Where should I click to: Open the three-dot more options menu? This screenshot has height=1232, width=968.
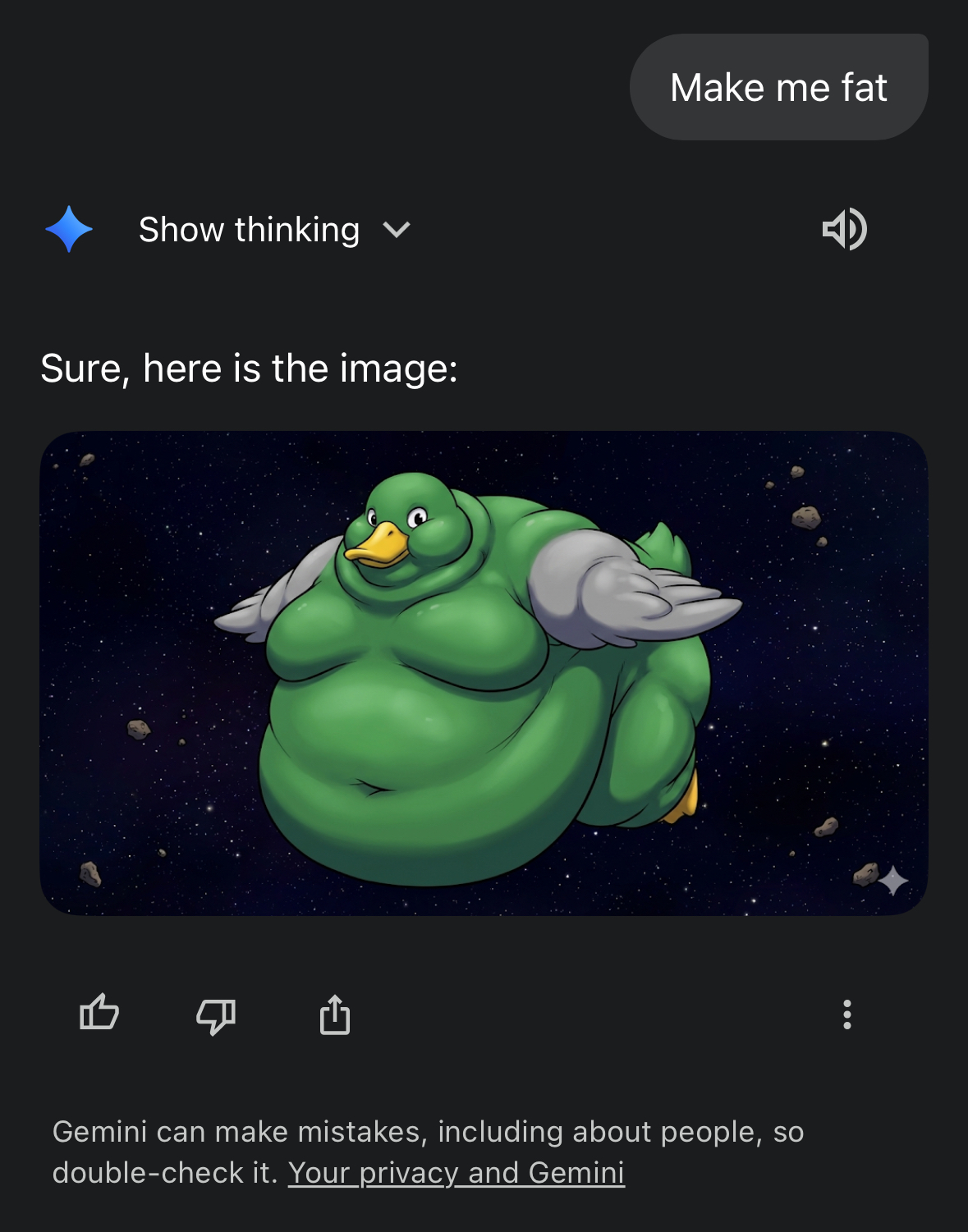point(847,1014)
